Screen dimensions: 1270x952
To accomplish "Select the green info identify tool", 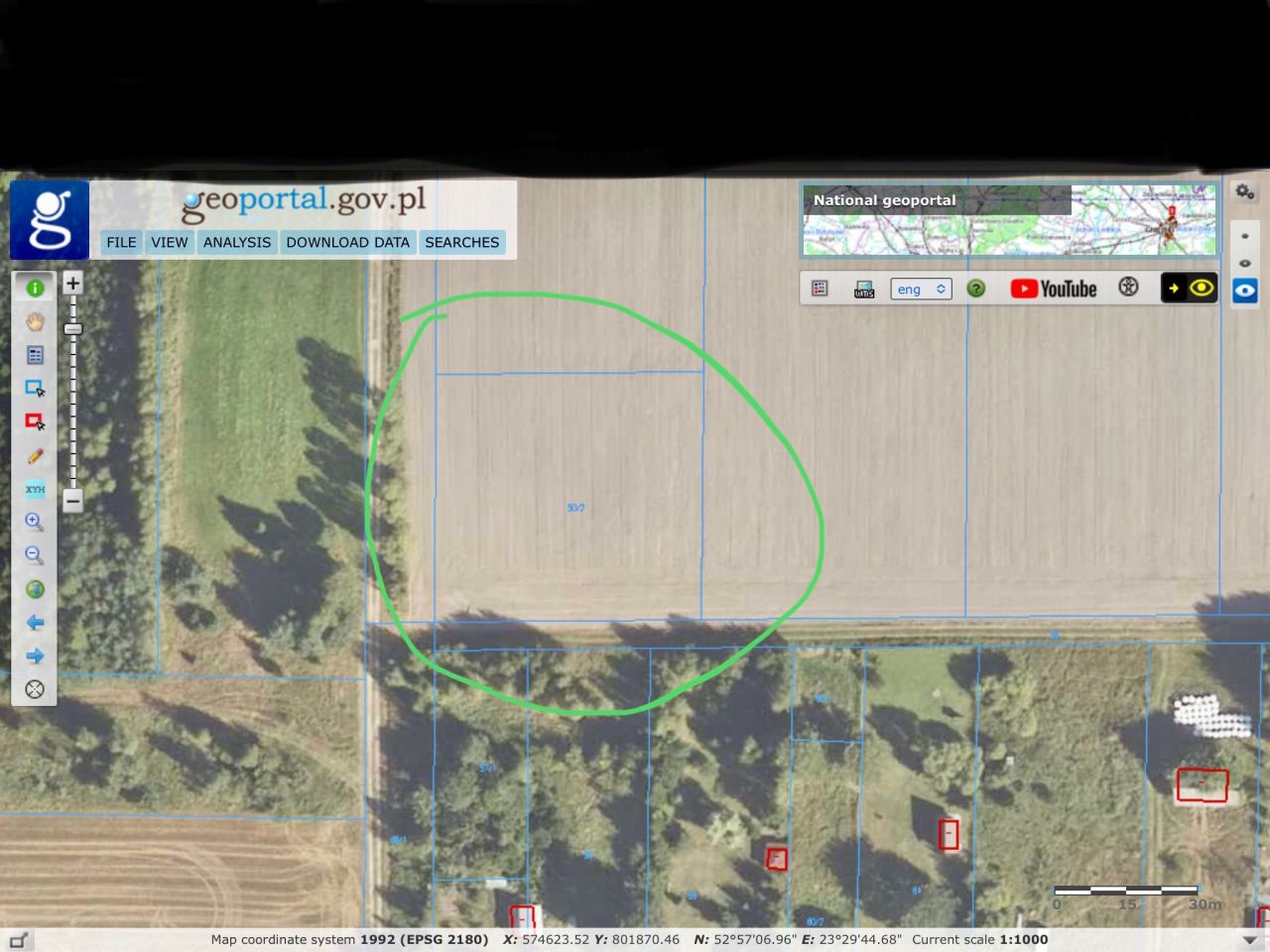I will click(35, 288).
